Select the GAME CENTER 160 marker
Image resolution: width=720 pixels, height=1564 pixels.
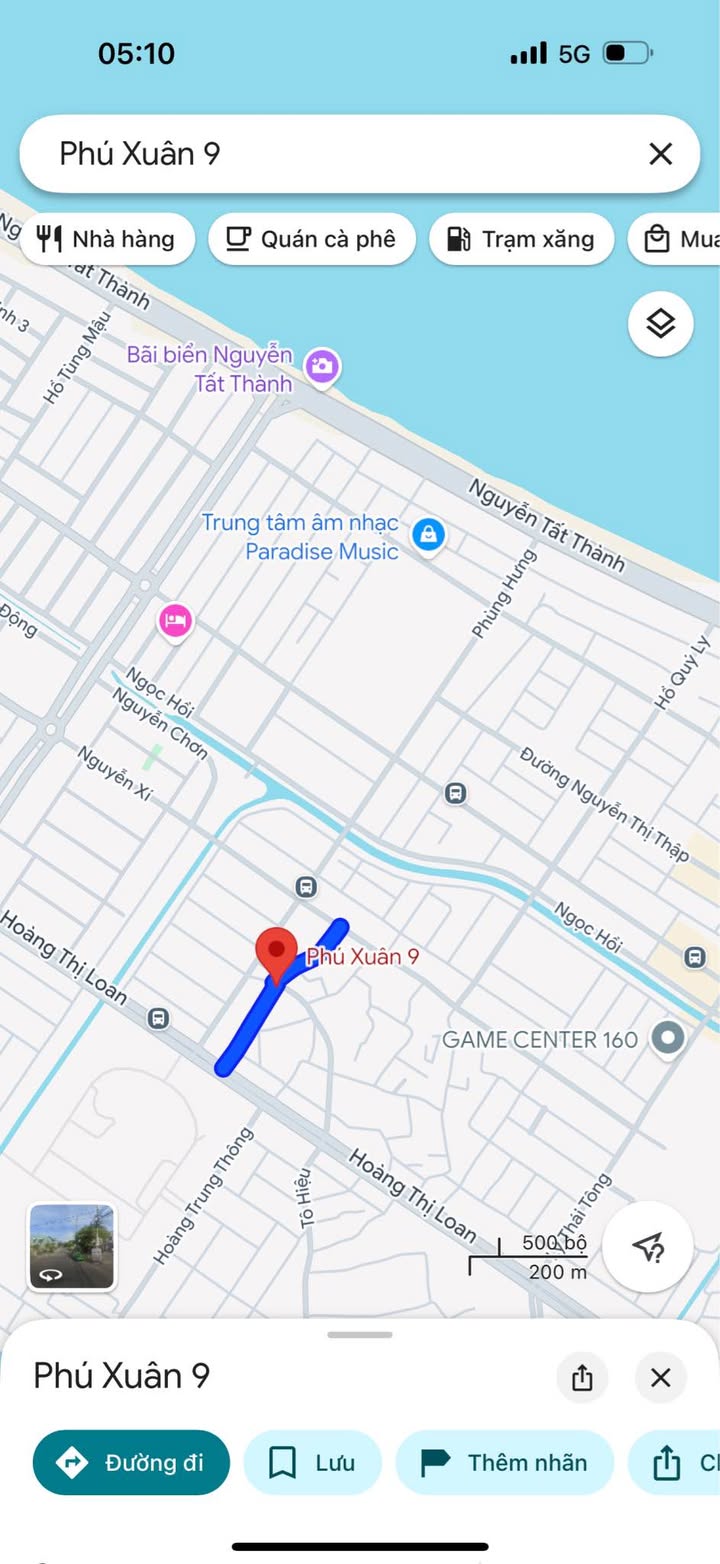pyautogui.click(x=667, y=1038)
